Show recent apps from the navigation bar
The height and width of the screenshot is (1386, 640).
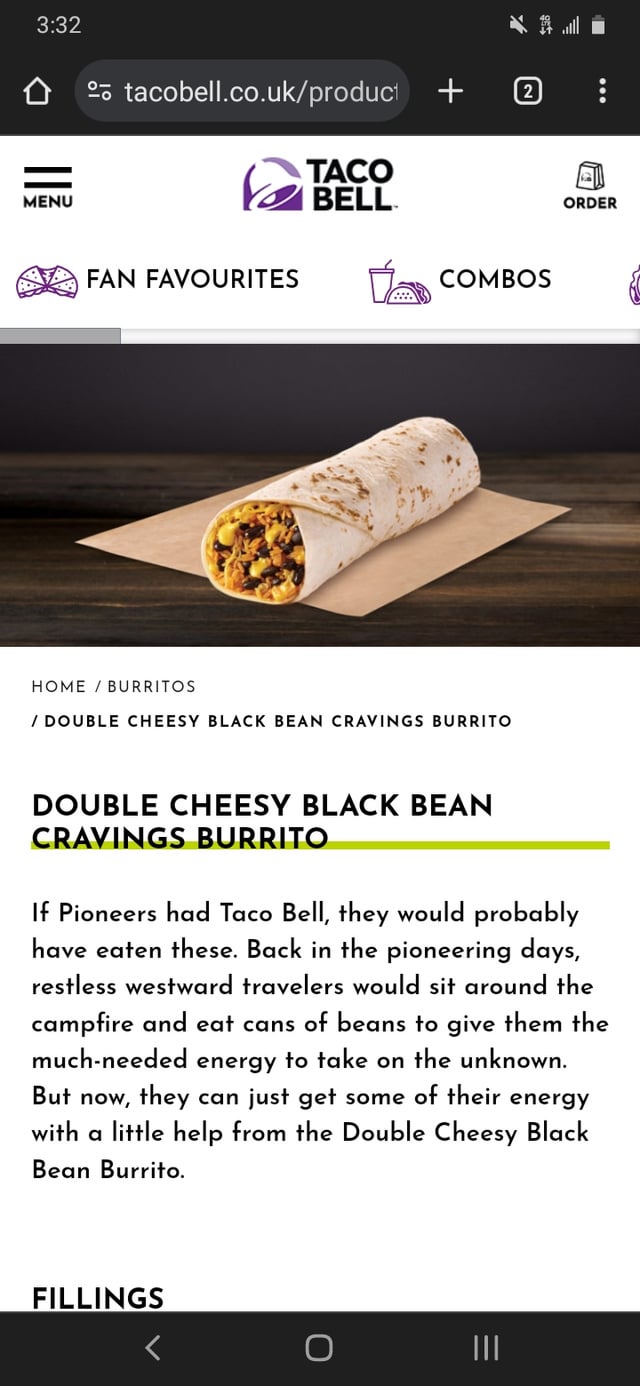point(485,1348)
